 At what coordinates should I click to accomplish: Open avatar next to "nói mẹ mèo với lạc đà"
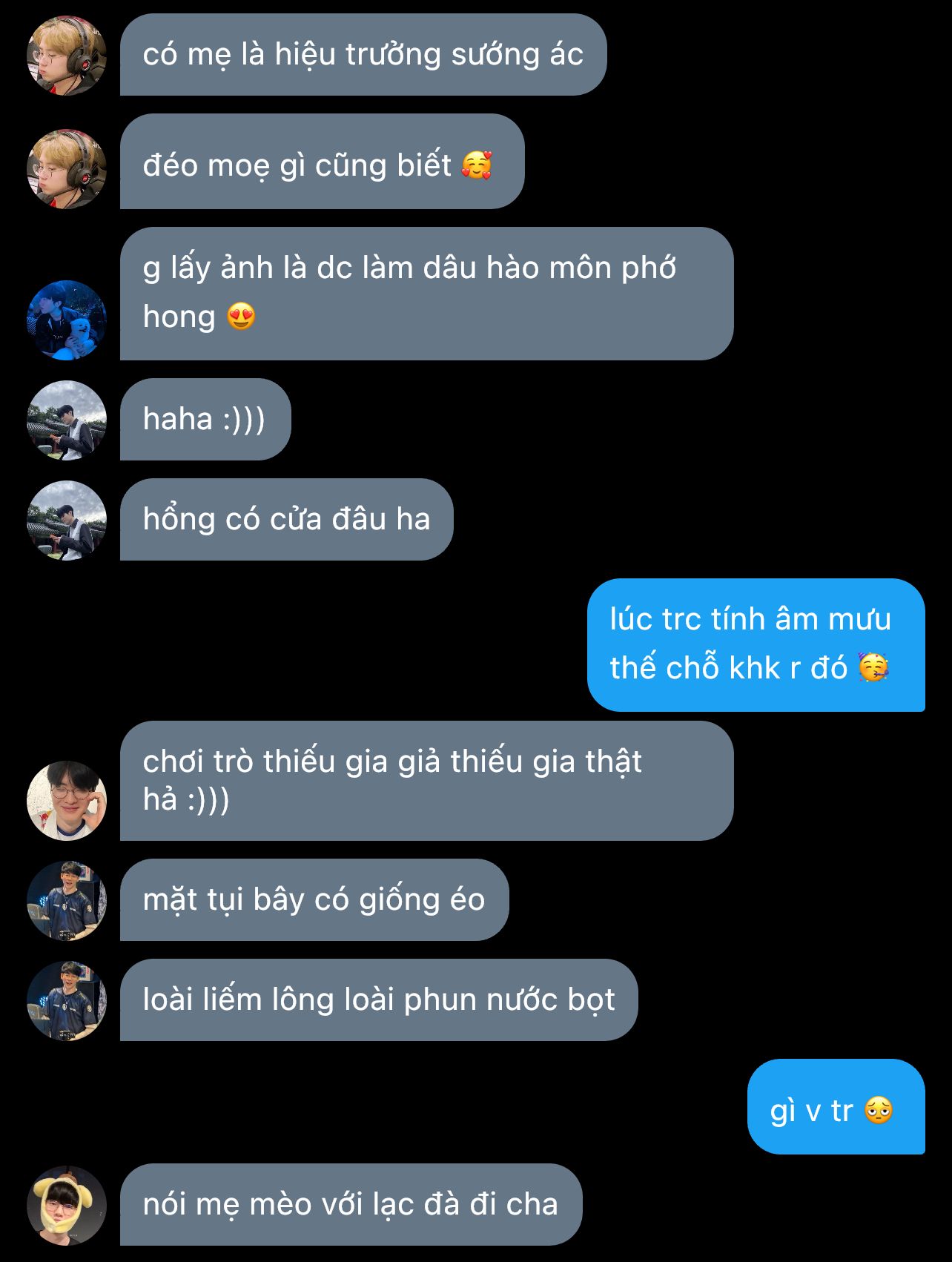click(x=67, y=1205)
